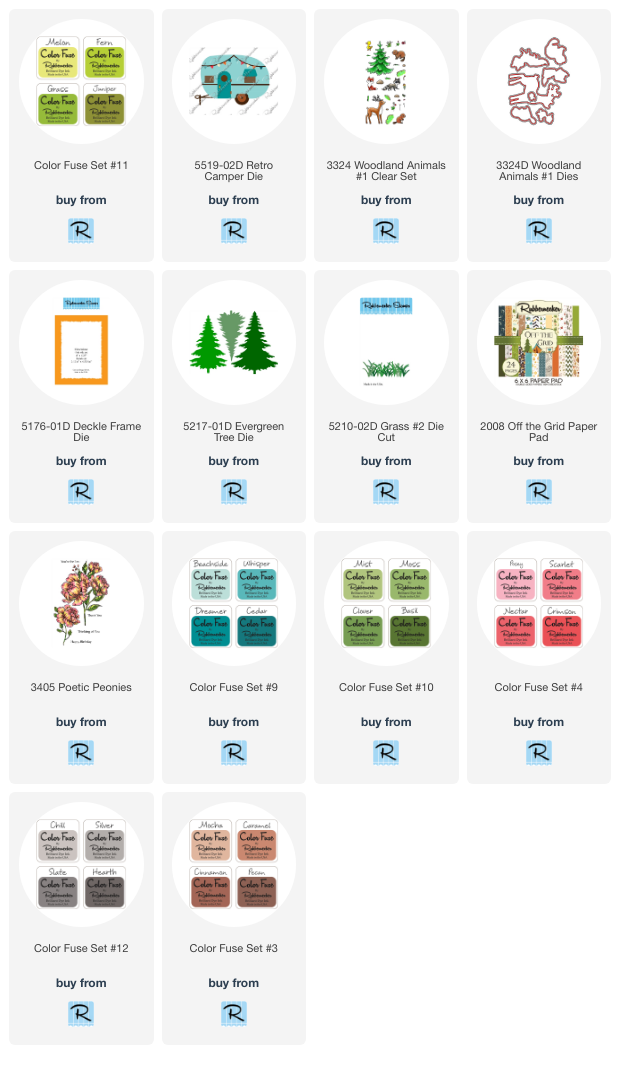Screen dimensions: 620x1066
Task: Open the Color Fuse Set #10 product image
Action: (386, 604)
